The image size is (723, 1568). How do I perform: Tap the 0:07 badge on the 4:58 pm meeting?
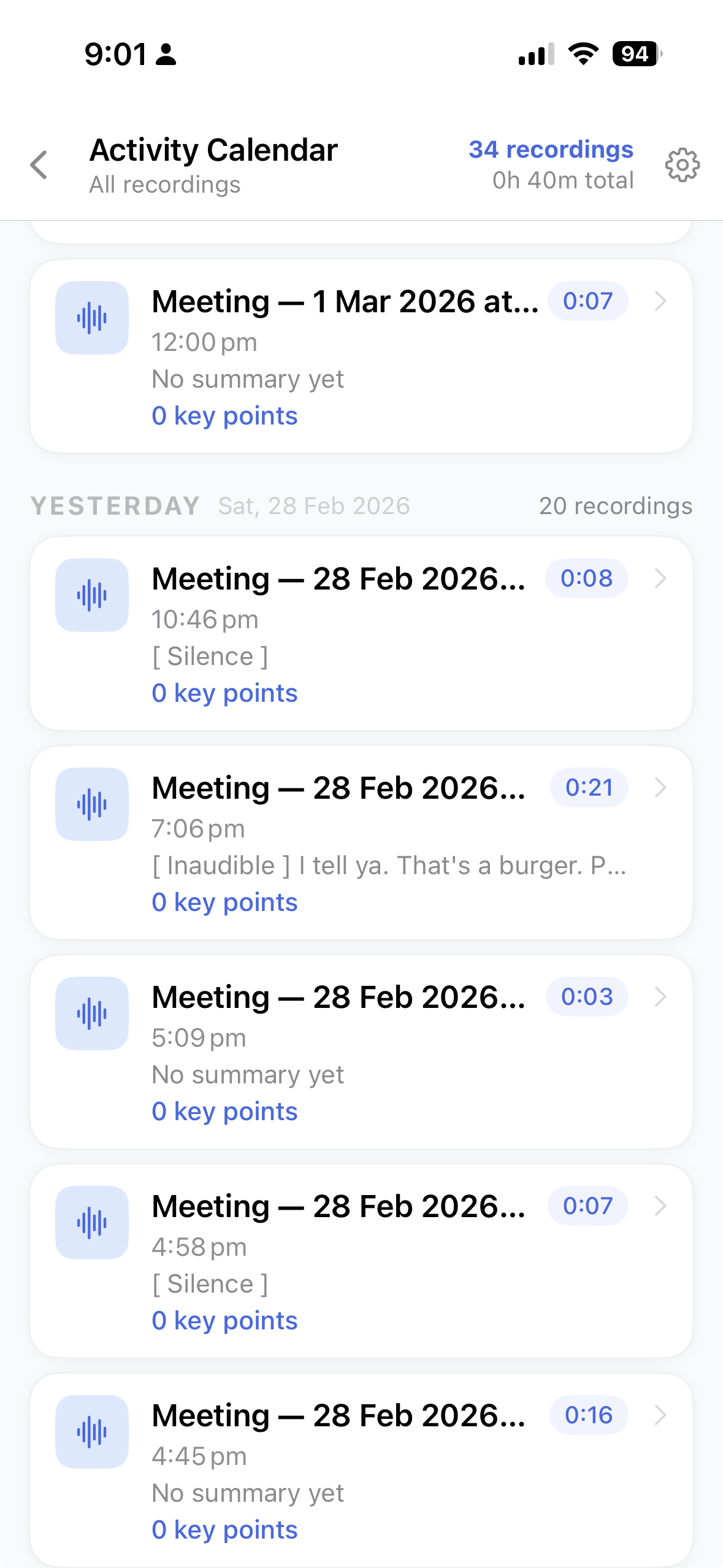587,1205
